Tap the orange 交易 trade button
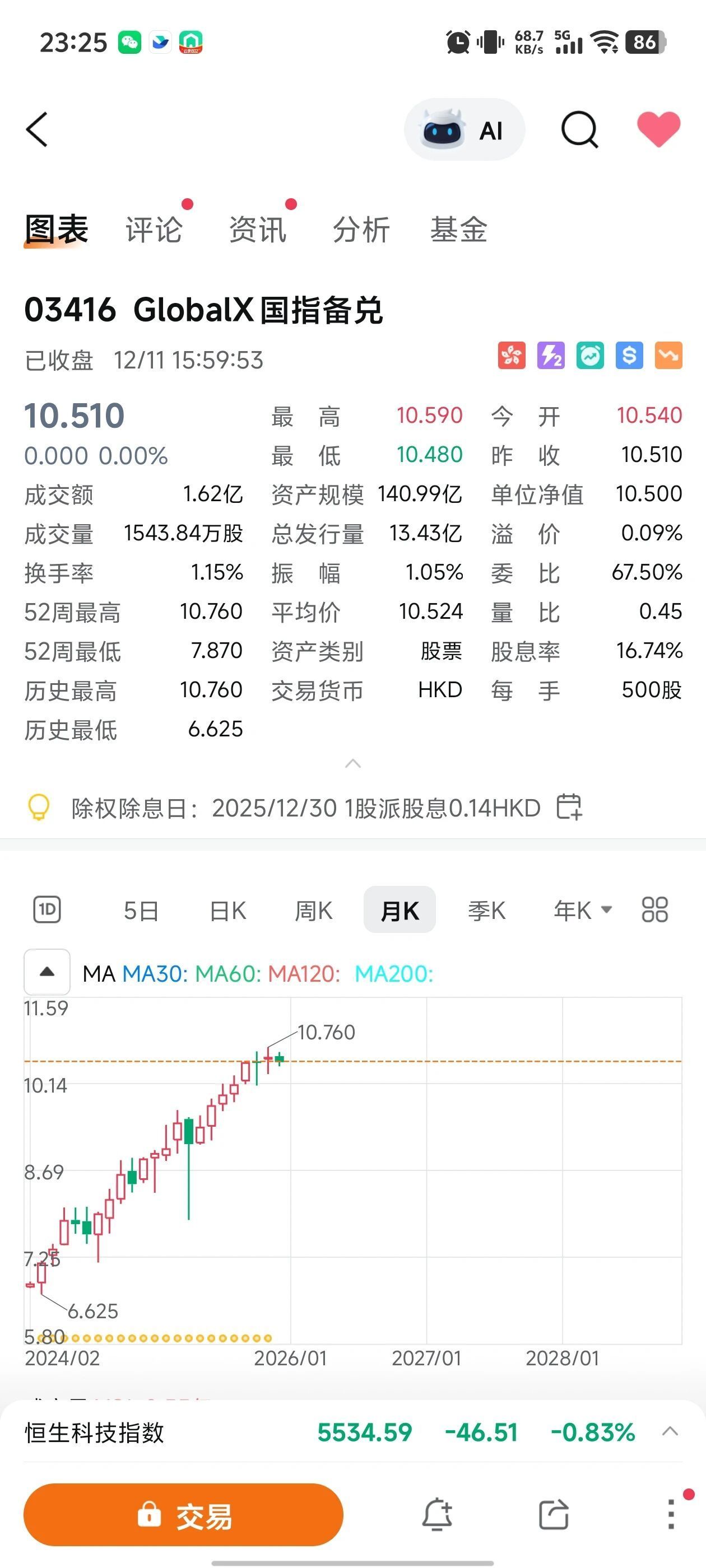Viewport: 706px width, 1568px height. point(183,1514)
